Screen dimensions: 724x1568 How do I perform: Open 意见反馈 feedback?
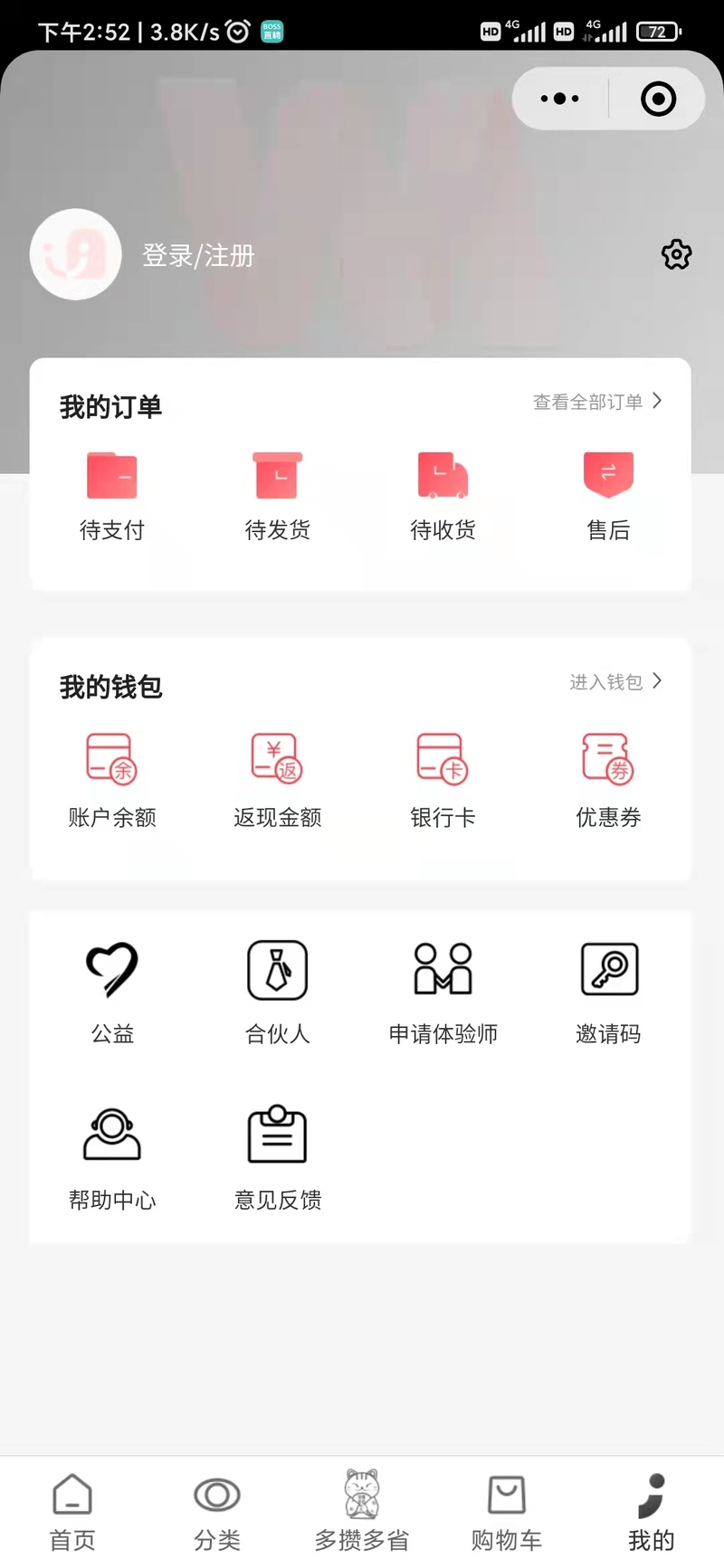pyautogui.click(x=278, y=1159)
